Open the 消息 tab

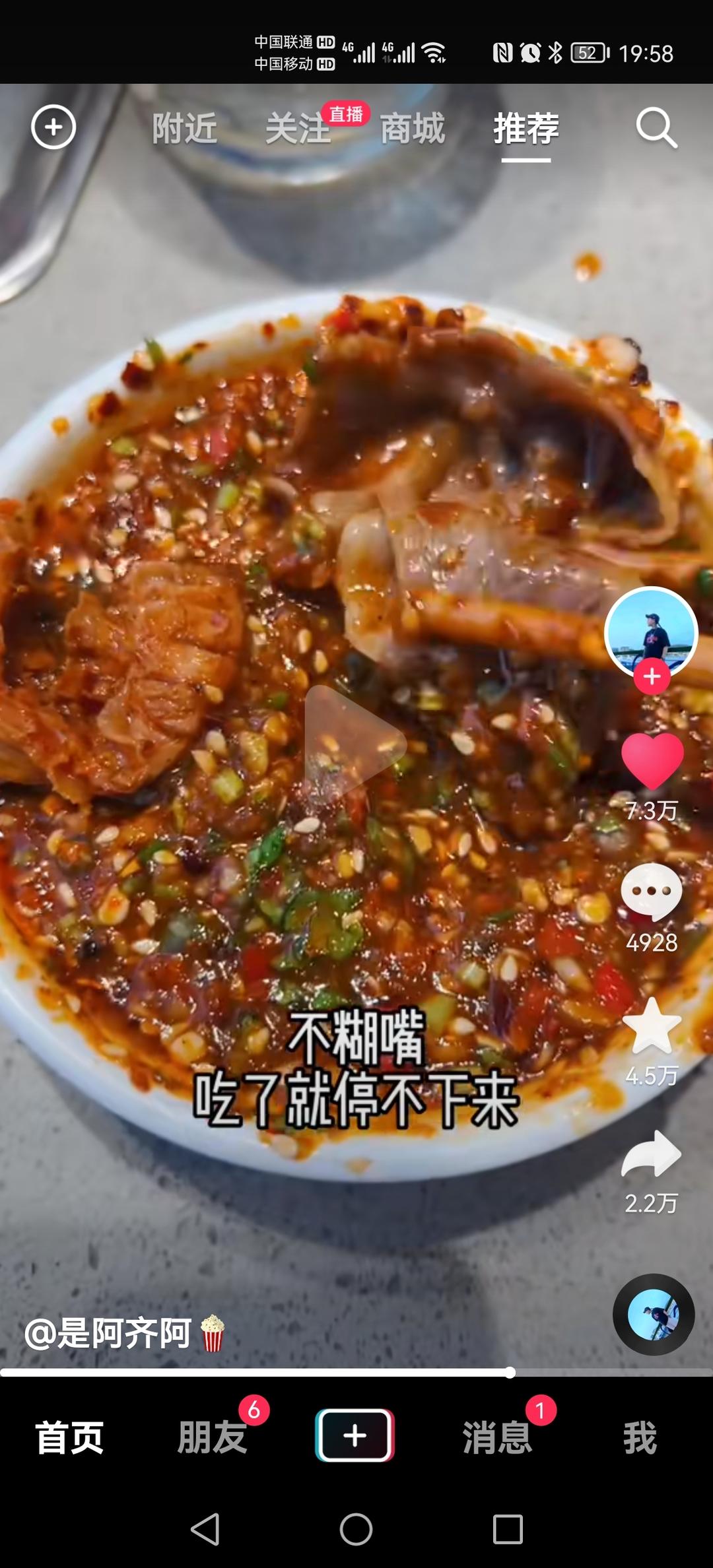497,1437
